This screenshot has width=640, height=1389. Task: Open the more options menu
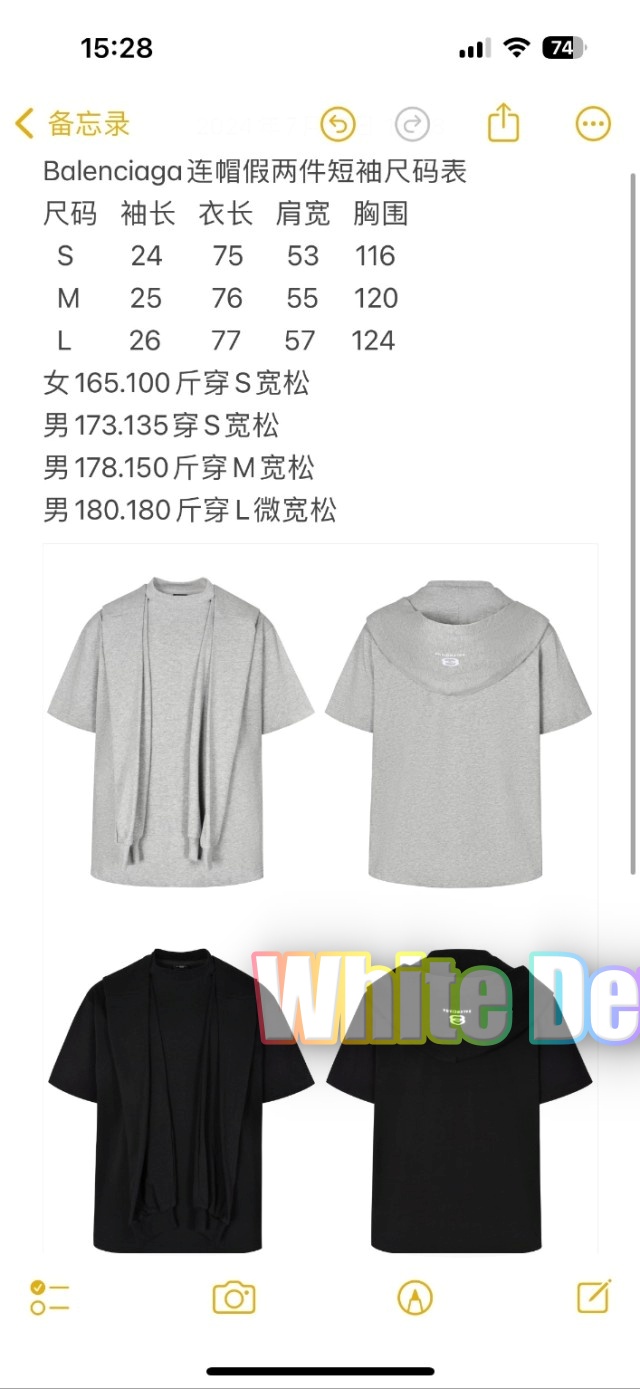[x=593, y=124]
